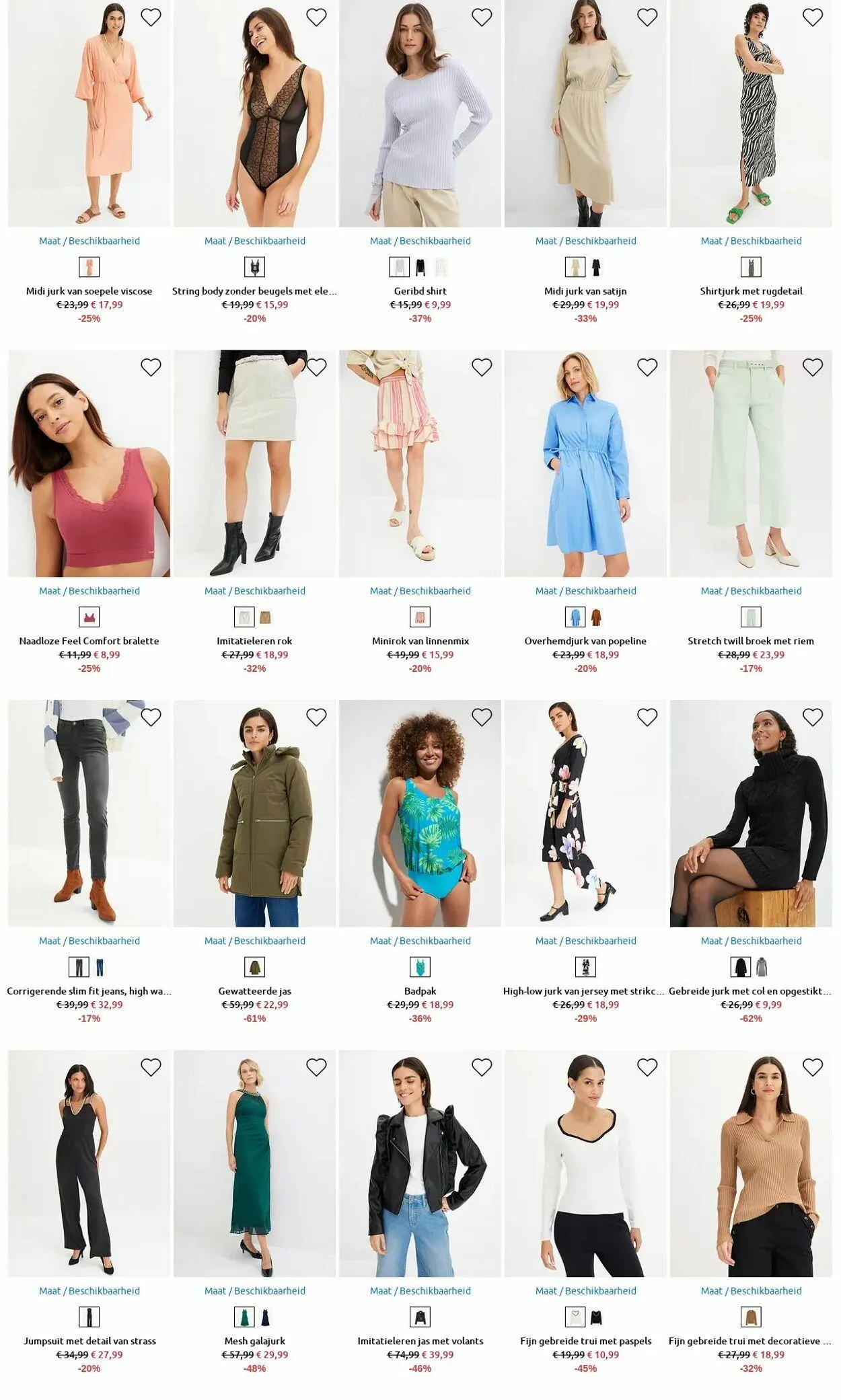View Maat / Beschikbaarheid for Stretch twill broek
The image size is (841, 1400).
[x=751, y=591]
